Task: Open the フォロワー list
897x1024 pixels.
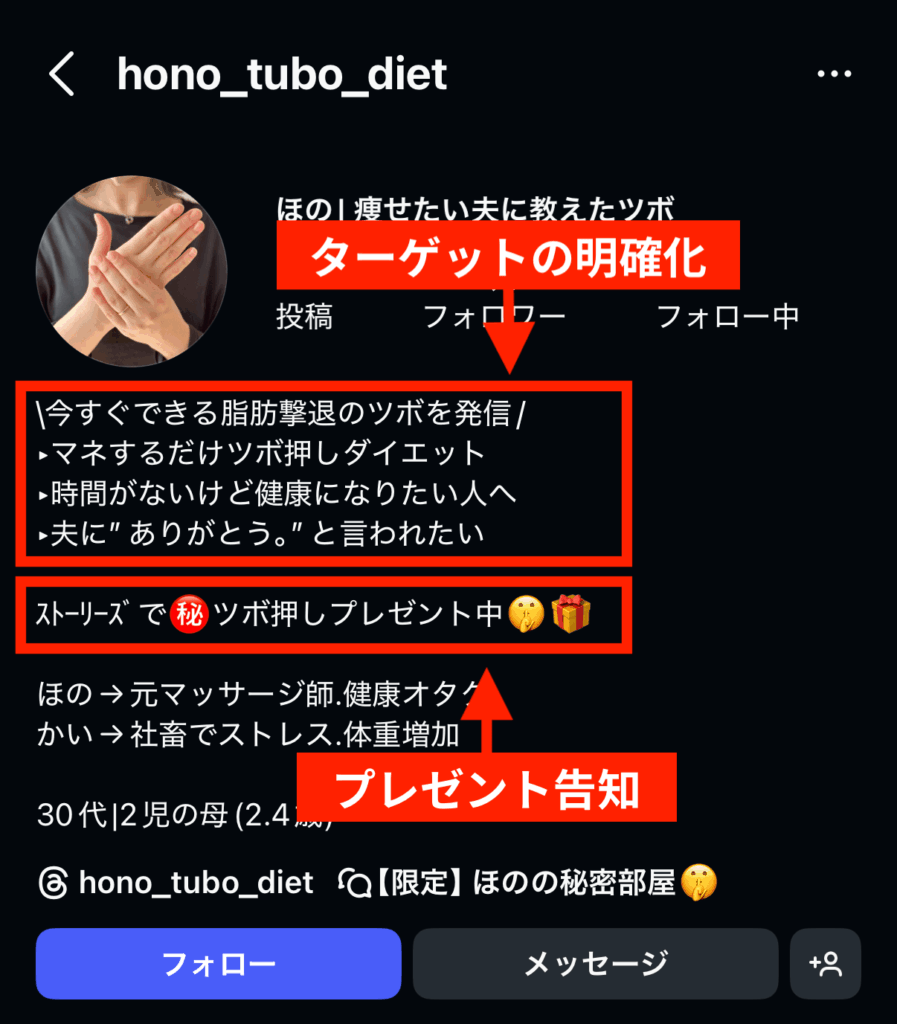Action: click(x=494, y=317)
